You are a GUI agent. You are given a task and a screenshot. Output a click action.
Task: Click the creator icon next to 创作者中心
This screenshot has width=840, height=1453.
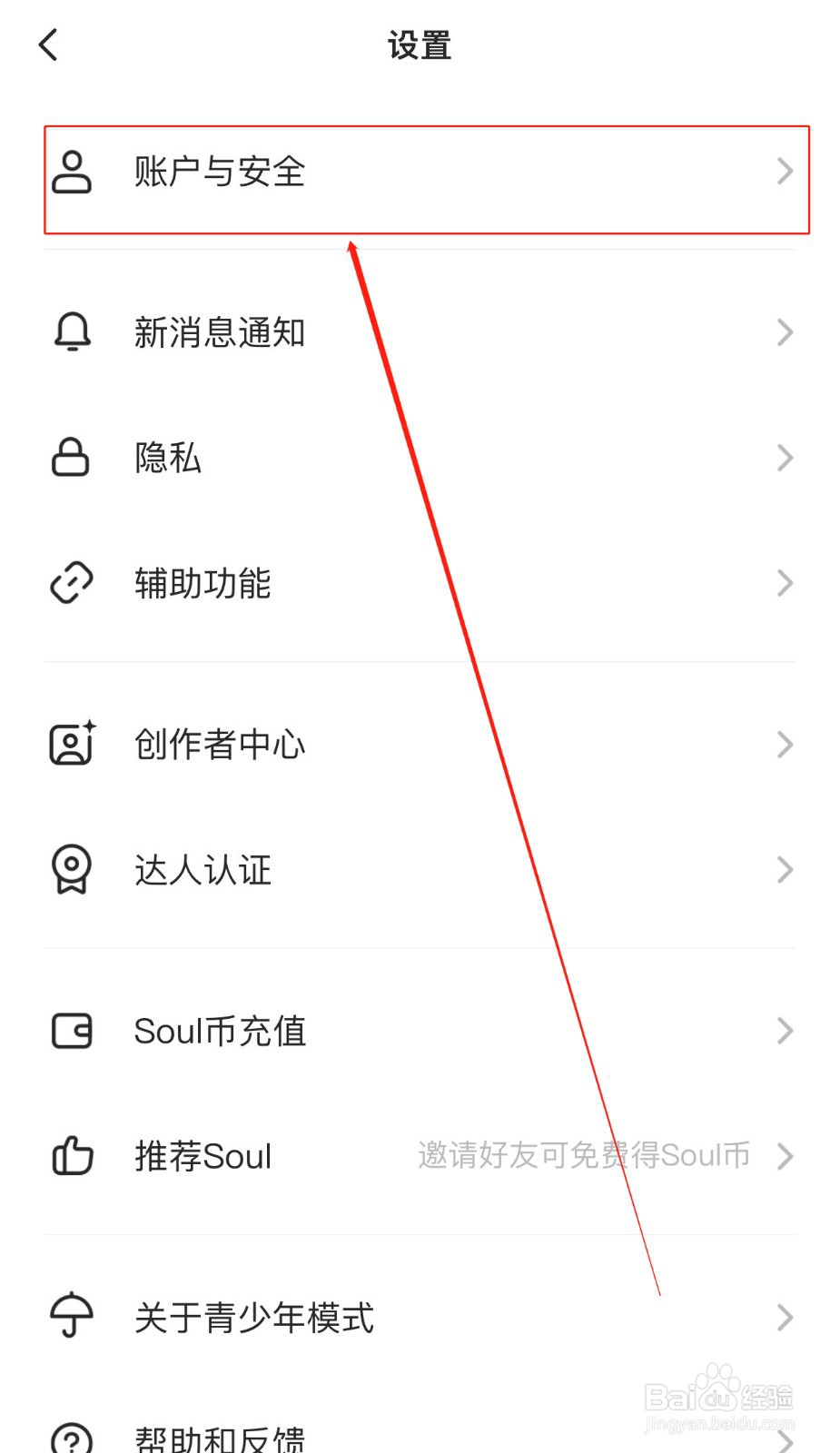tap(72, 744)
